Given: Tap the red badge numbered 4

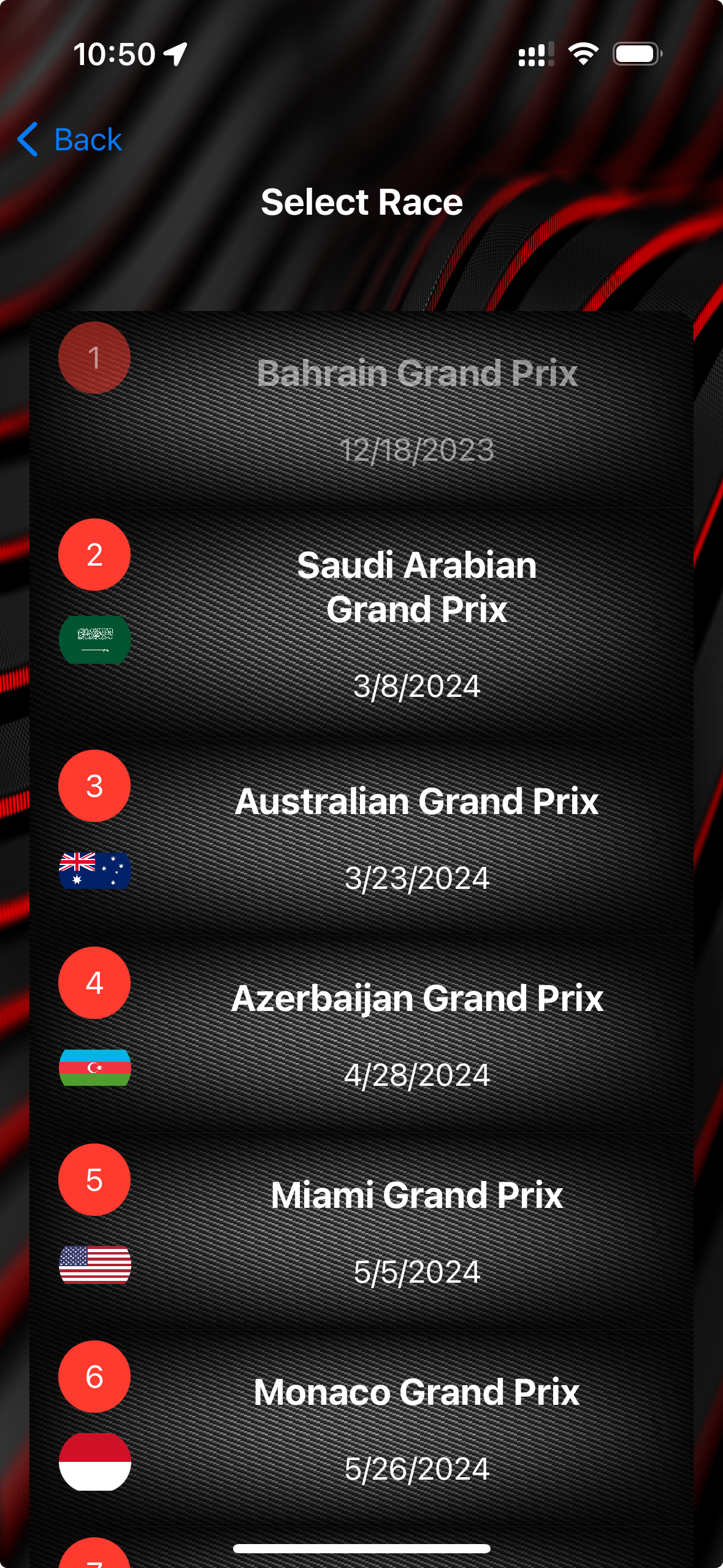Looking at the screenshot, I should pos(94,983).
